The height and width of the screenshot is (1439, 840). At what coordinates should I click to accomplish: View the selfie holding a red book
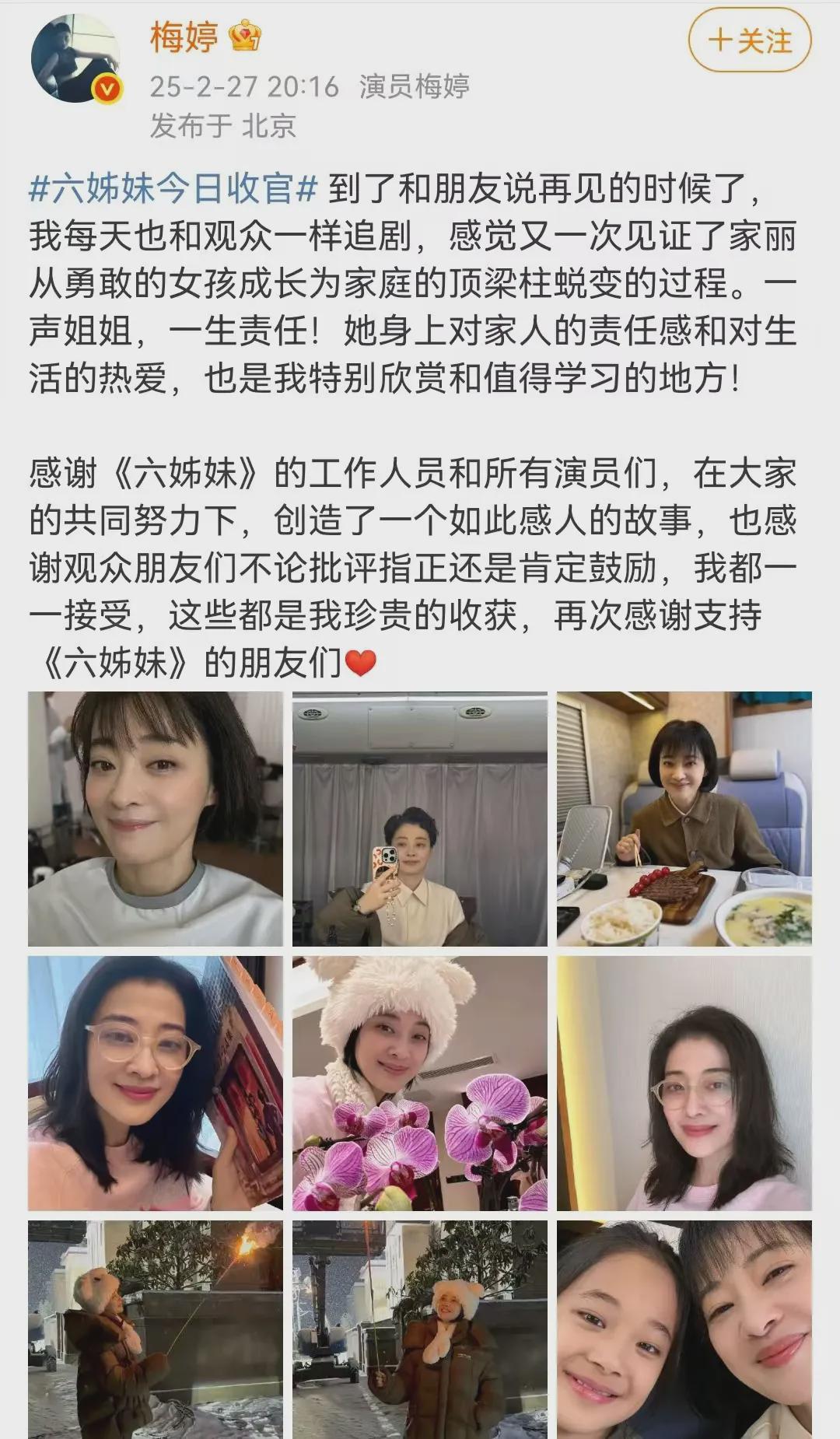[156, 1084]
